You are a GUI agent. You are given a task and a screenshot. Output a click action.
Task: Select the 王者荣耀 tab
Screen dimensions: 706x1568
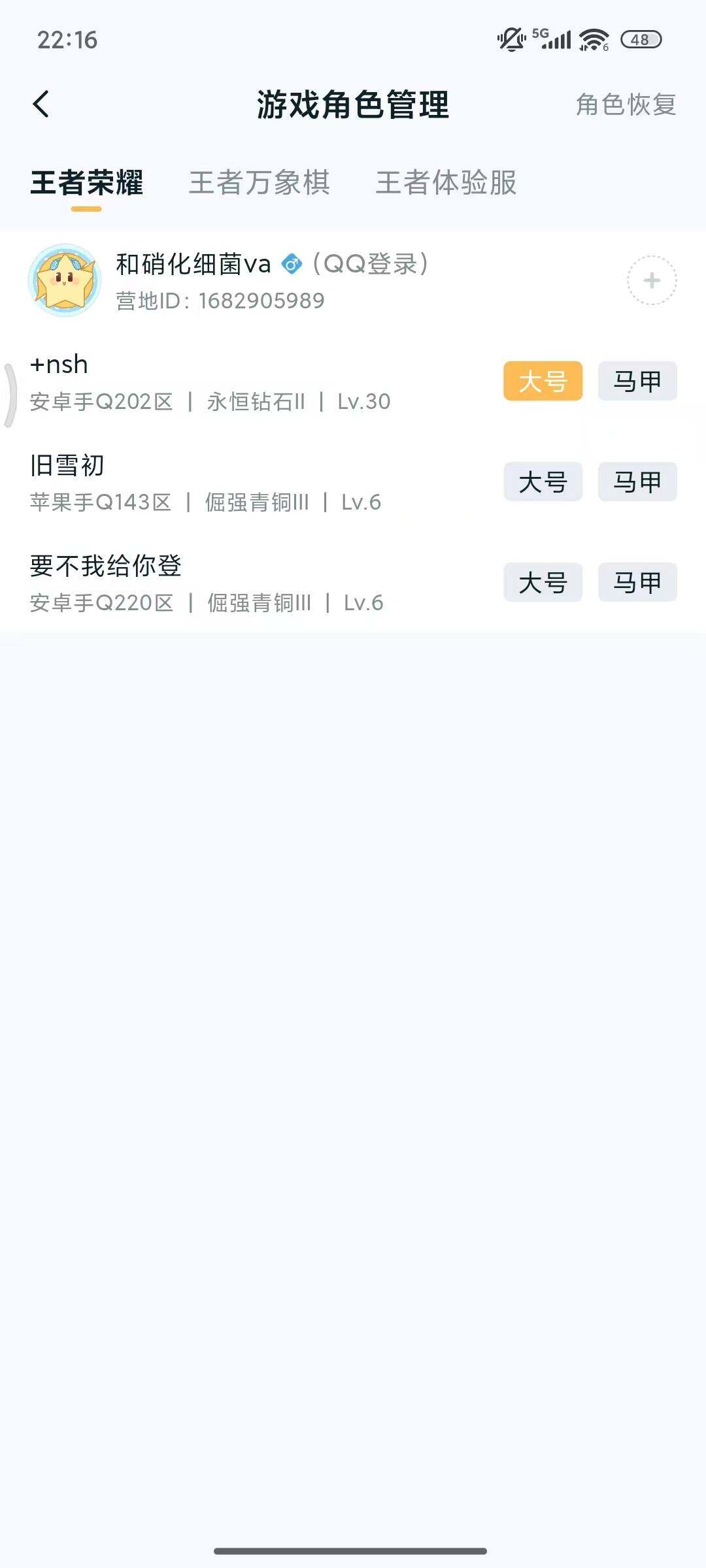(x=86, y=184)
